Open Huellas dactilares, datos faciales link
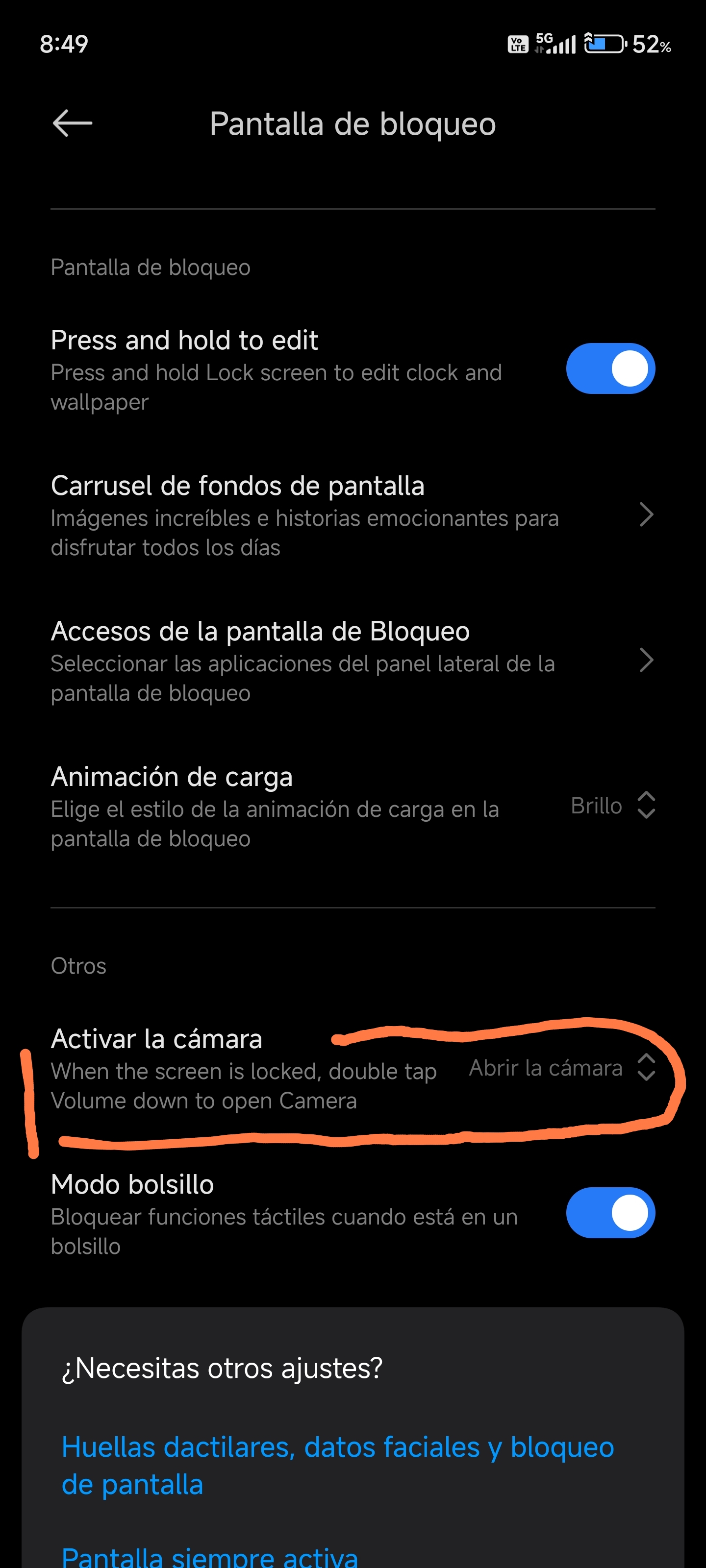 337,1465
